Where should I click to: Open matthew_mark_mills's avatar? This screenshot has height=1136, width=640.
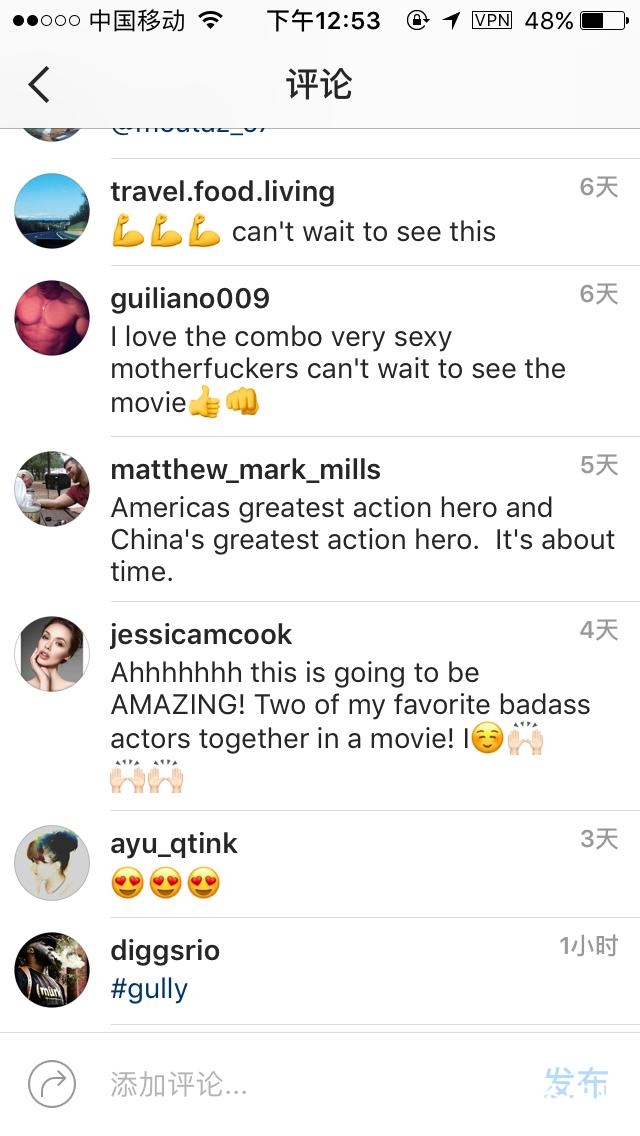click(52, 489)
